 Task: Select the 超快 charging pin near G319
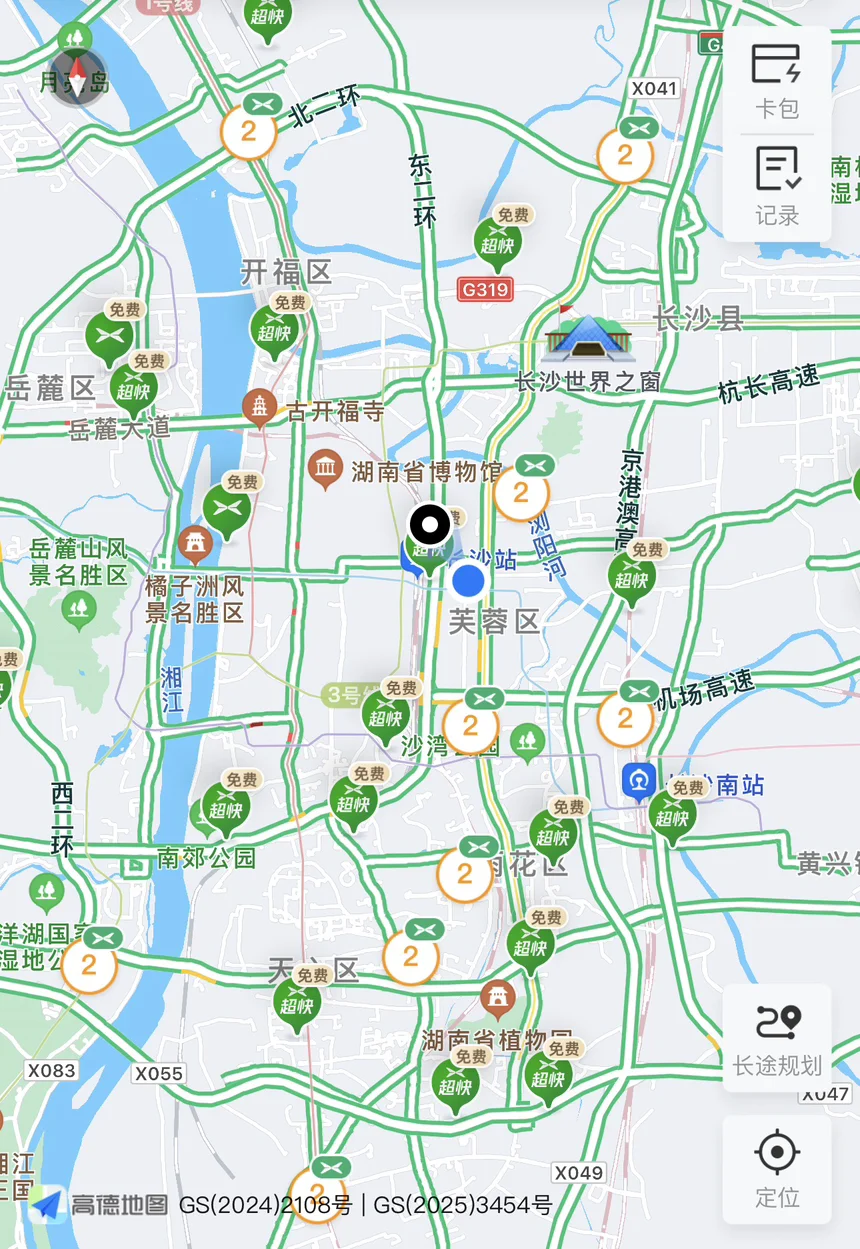498,240
